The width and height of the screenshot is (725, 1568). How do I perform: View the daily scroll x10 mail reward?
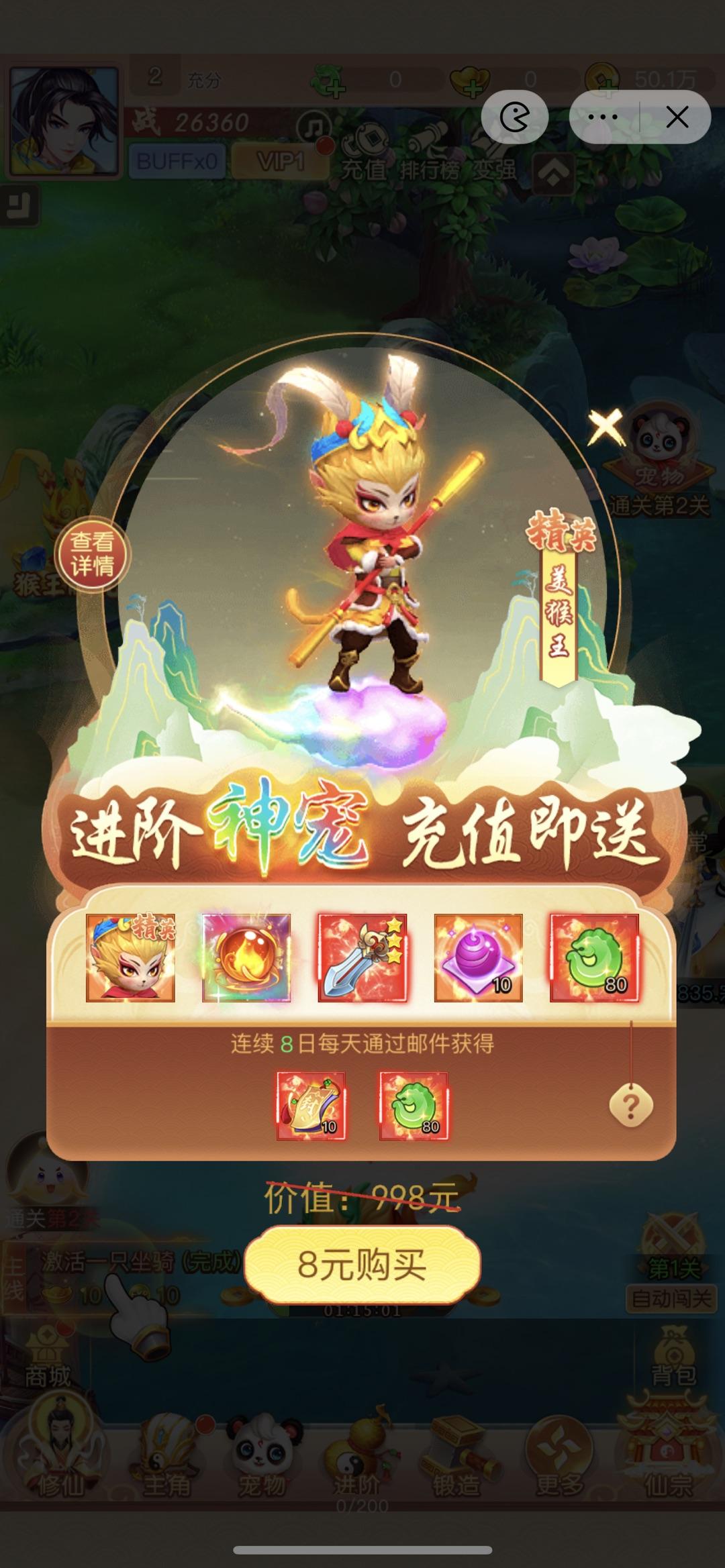tap(311, 1106)
